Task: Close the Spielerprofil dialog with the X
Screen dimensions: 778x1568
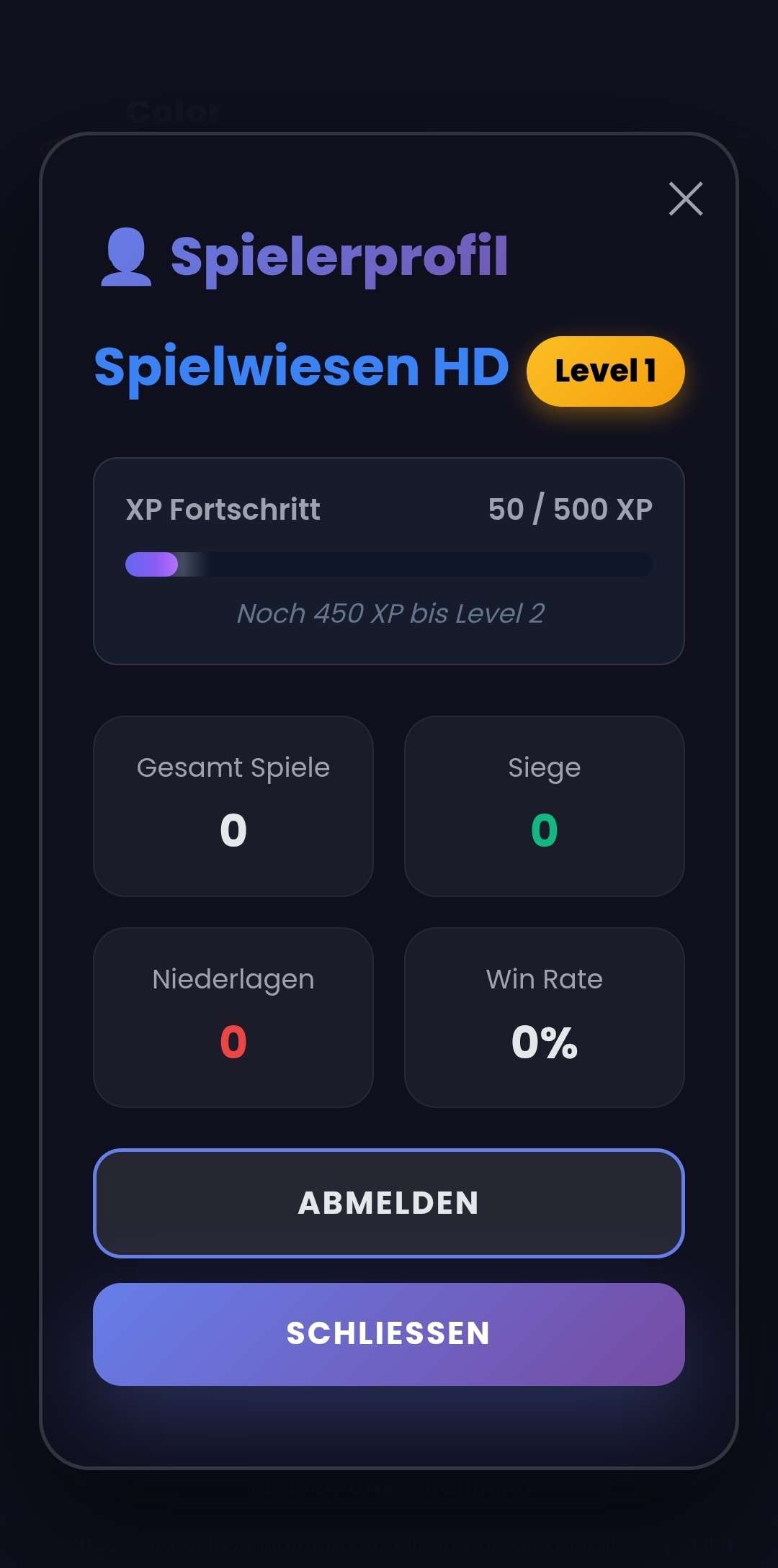Action: [685, 199]
